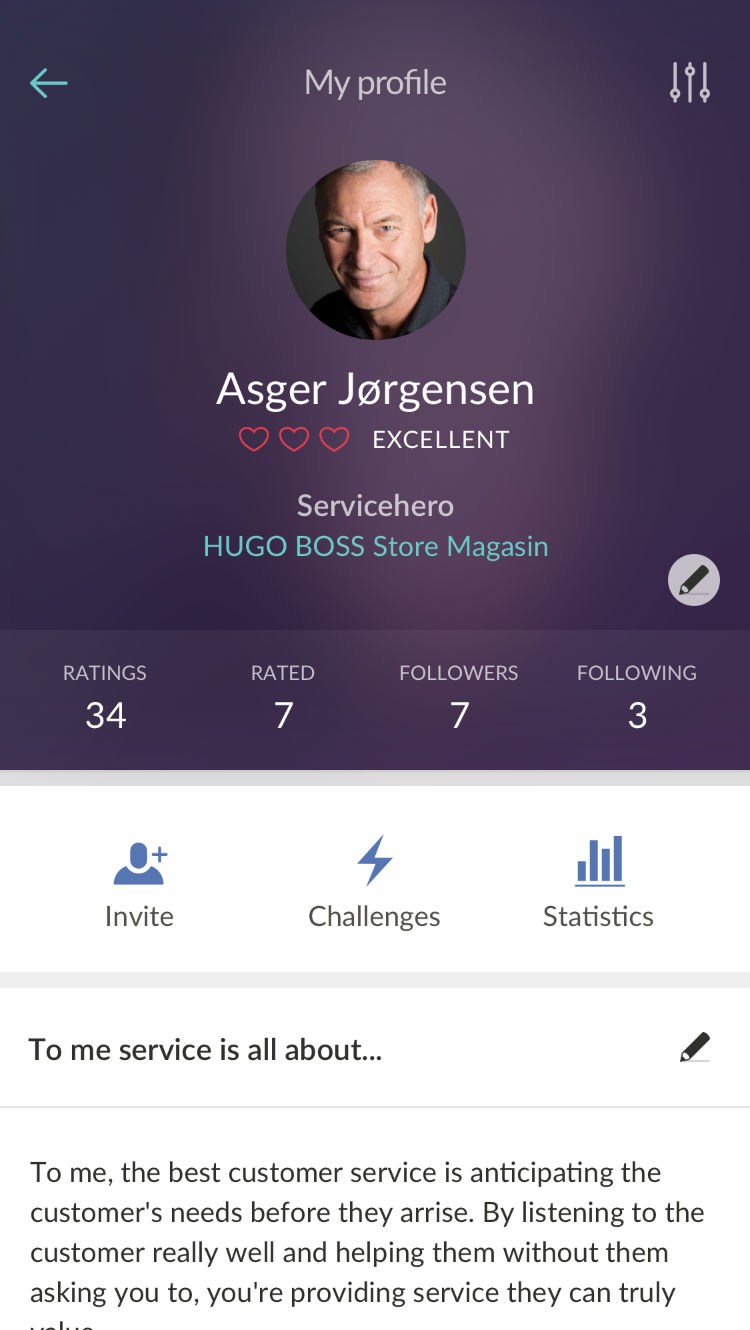Open Statistics
The width and height of the screenshot is (750, 1330).
[x=598, y=885]
